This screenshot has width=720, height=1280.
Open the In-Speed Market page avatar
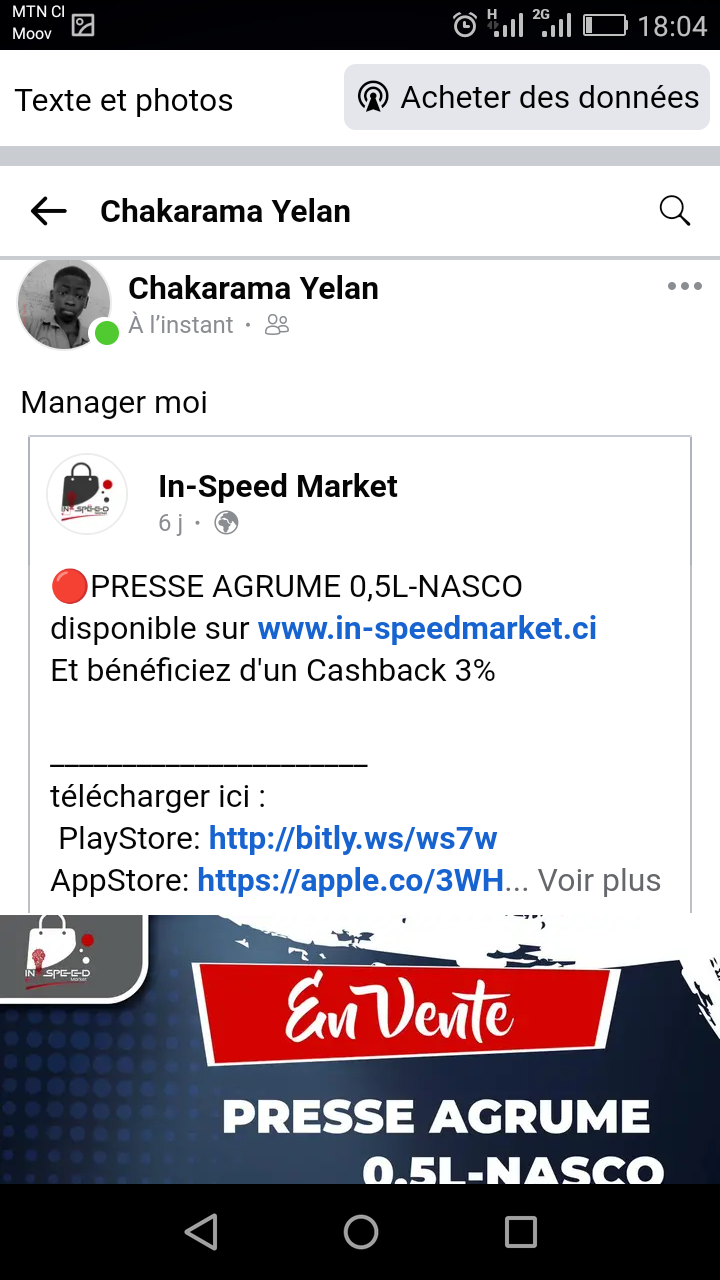(x=87, y=494)
